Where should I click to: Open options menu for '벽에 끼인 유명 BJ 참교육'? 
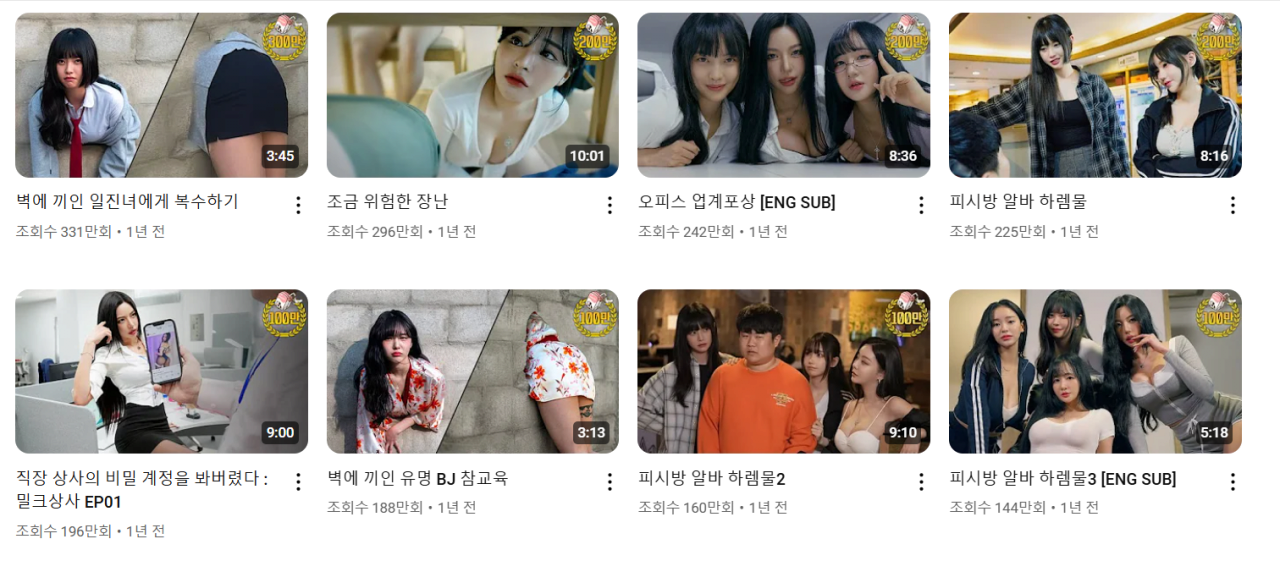[610, 482]
